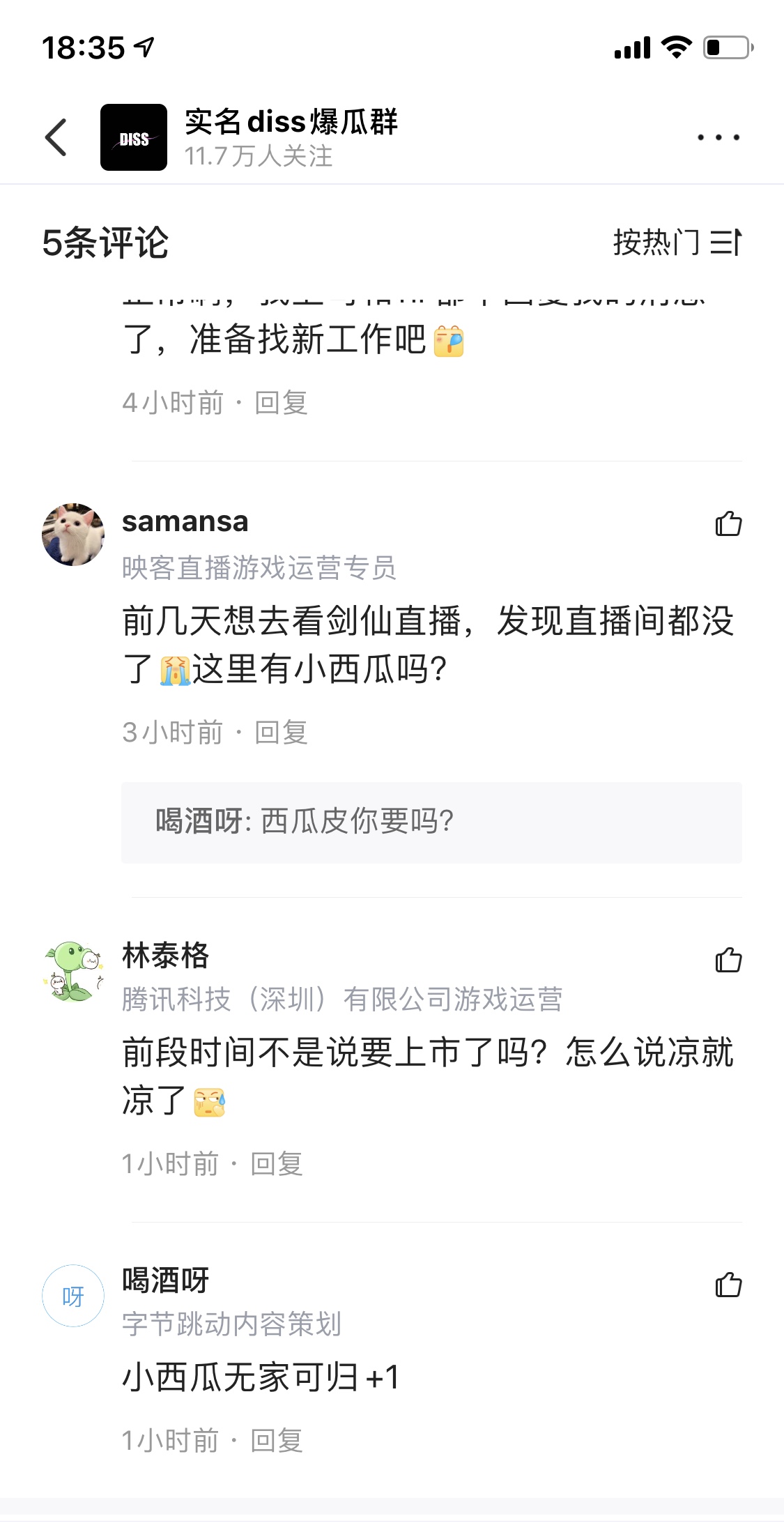Open 喝酒呀's avatar profile
Viewport: 784px width, 1523px height.
tap(73, 1296)
